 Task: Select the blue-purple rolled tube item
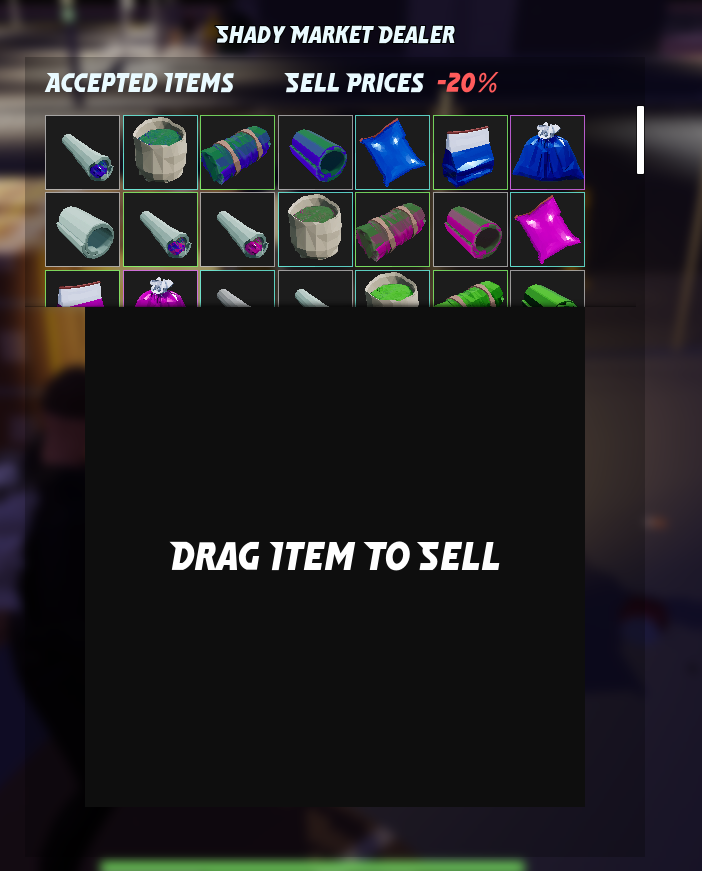click(x=315, y=153)
